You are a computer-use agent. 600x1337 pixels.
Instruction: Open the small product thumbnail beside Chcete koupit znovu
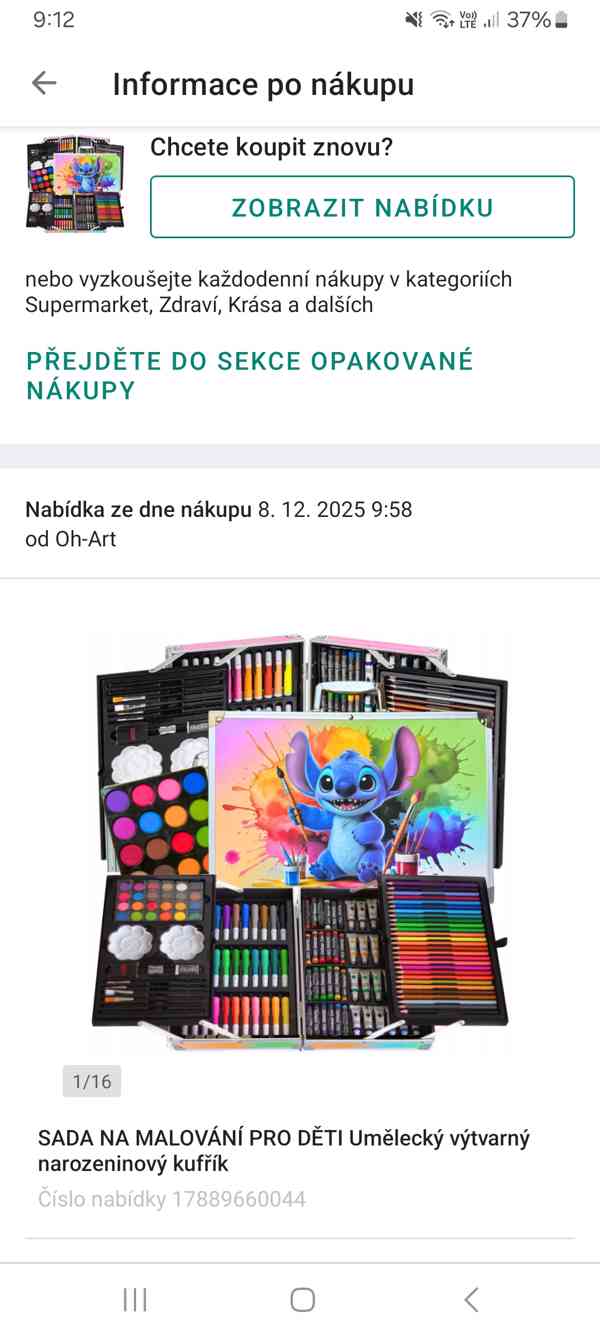point(76,185)
